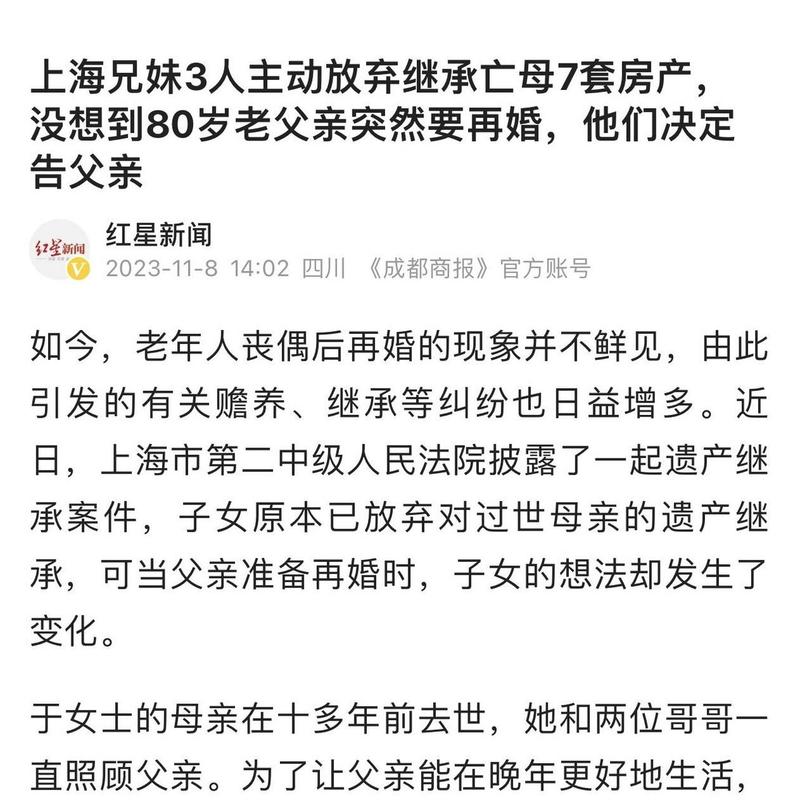Image resolution: width=800 pixels, height=800 pixels.
Task: Open the 红星新闻 account name link
Action: (157, 235)
